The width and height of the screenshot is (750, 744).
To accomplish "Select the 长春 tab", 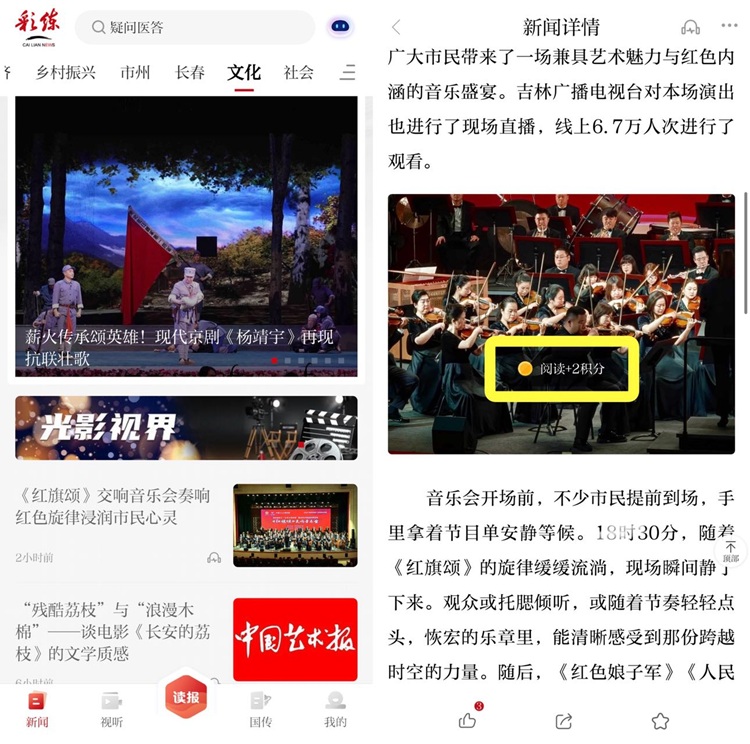I will tap(190, 72).
